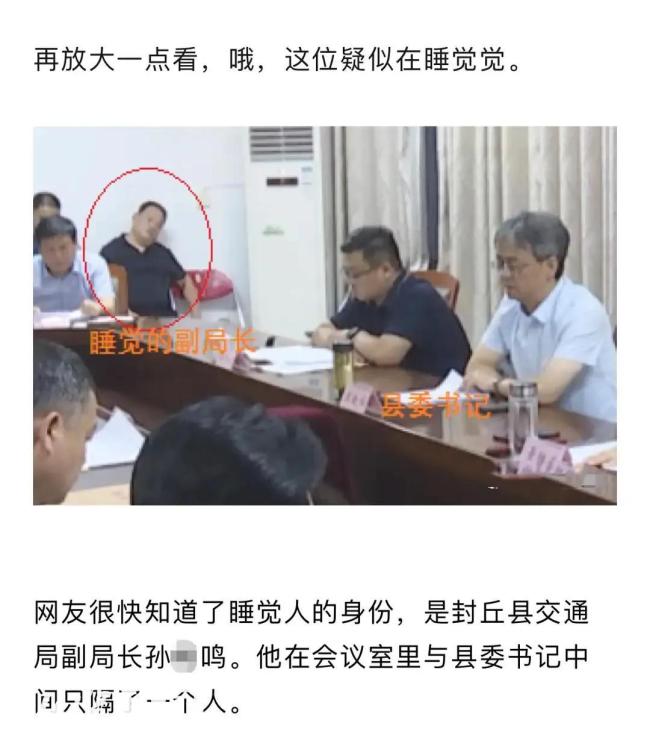Open the meeting room photo in the article
The image size is (650, 747).
click(325, 315)
